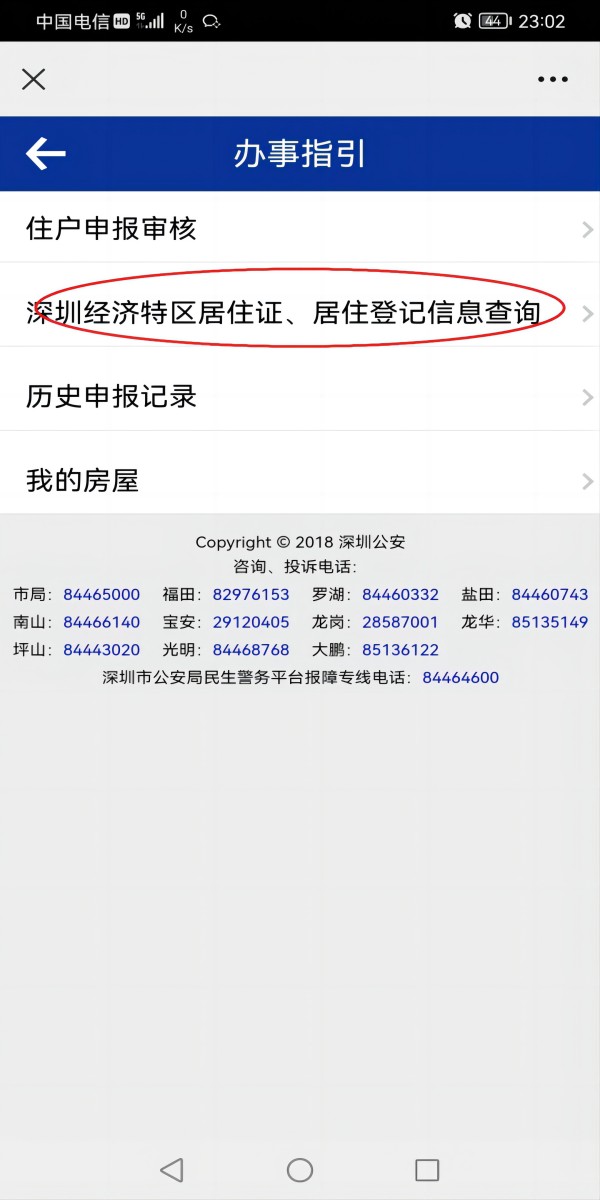The width and height of the screenshot is (600, 1200).
Task: Open 深圳经济特区居住证、居住登记信息查询
Action: (300, 312)
